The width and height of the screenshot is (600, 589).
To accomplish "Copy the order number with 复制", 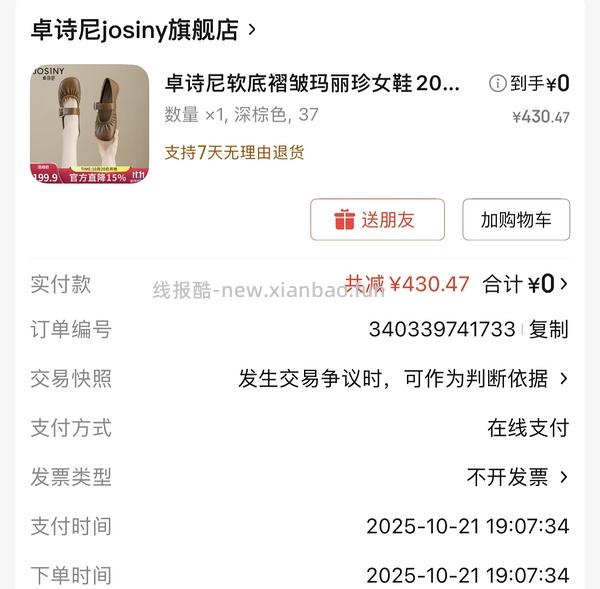I will [548, 329].
